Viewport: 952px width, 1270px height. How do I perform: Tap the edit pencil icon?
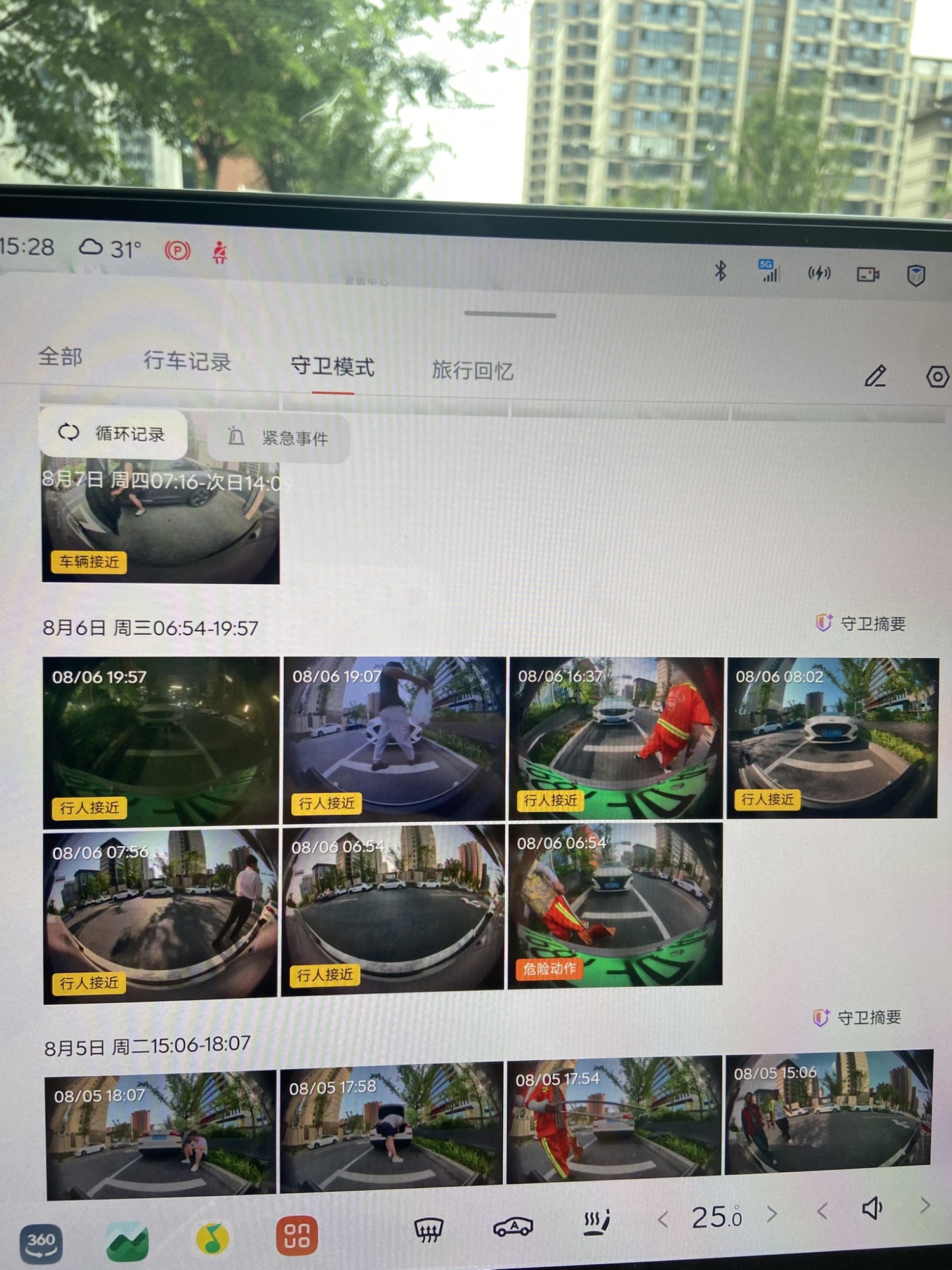tap(875, 376)
